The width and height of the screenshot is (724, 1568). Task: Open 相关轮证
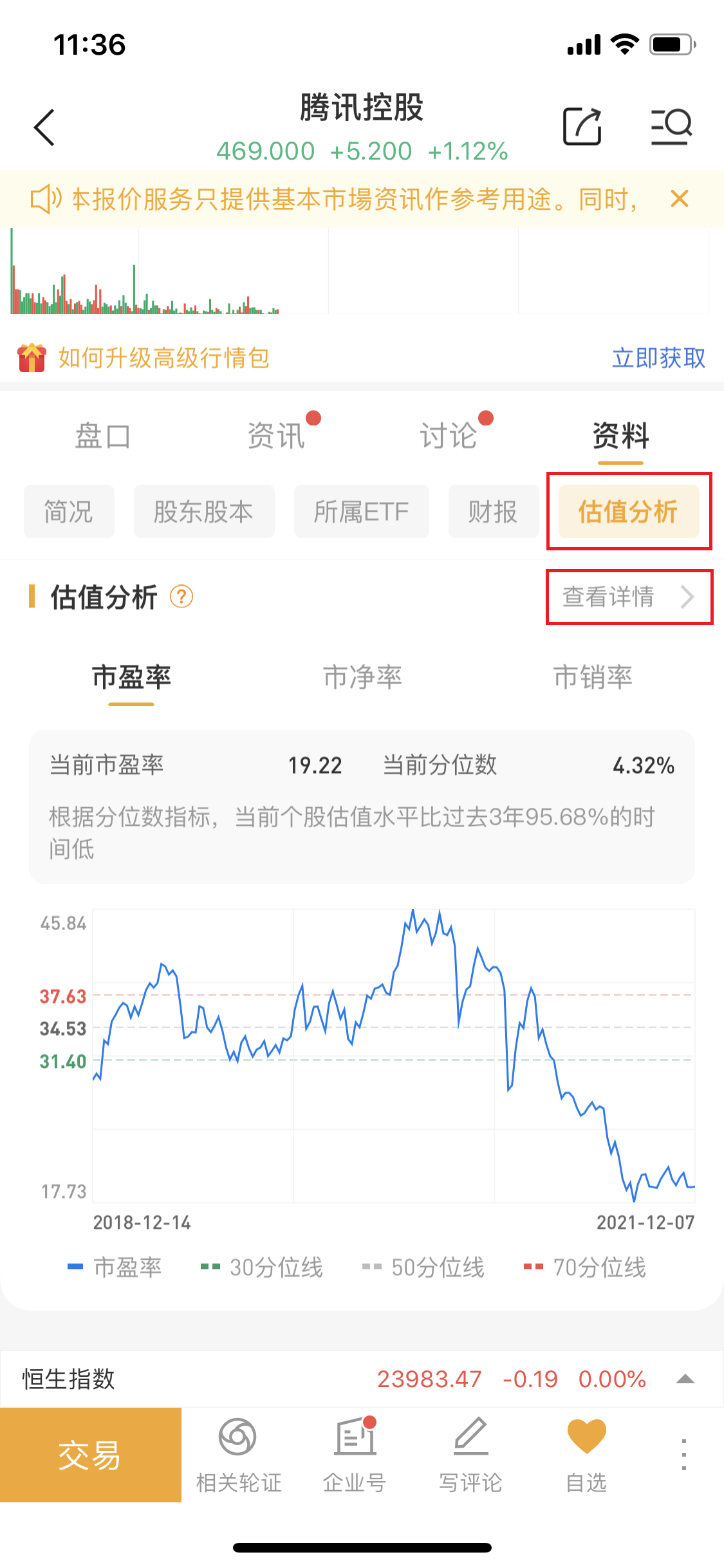coord(239,1456)
